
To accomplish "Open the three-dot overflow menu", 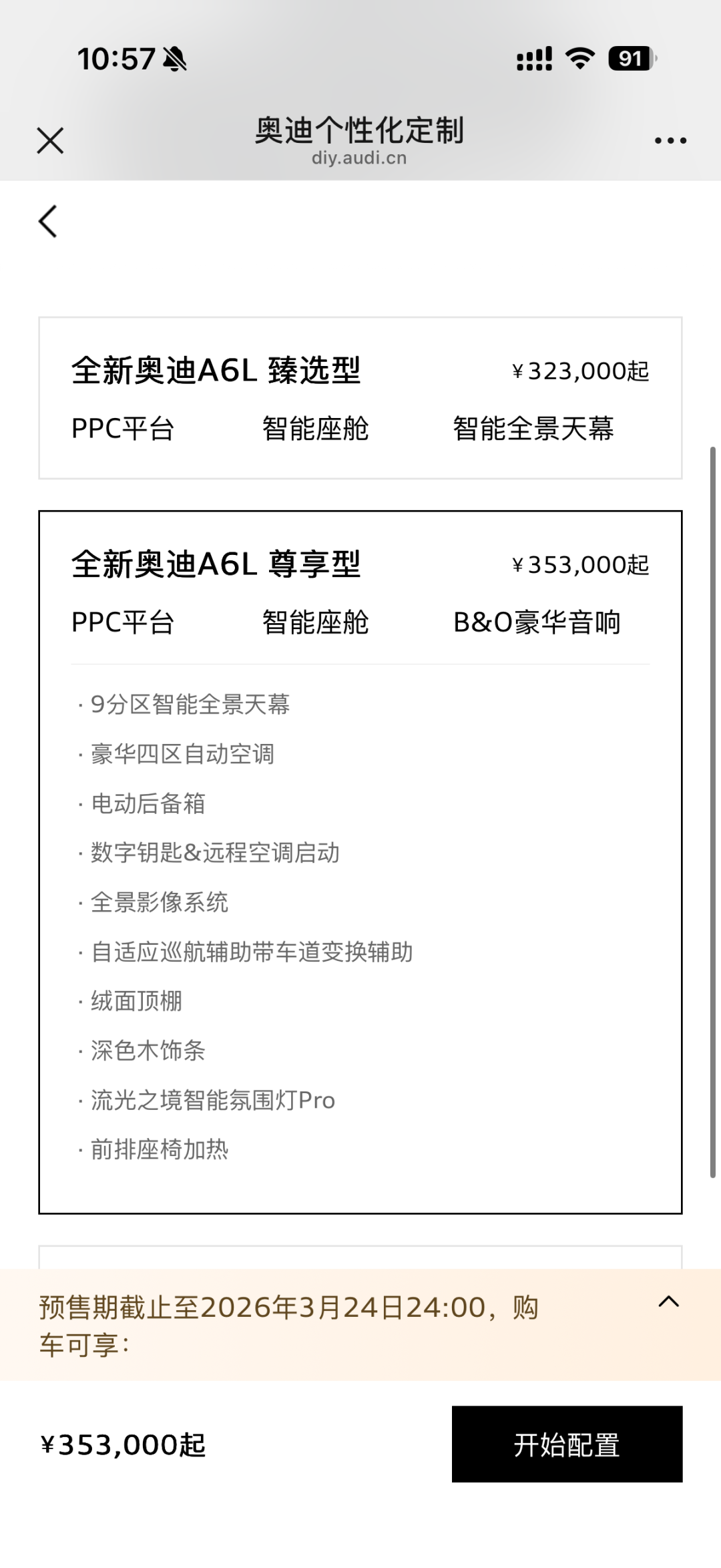I will [670, 141].
